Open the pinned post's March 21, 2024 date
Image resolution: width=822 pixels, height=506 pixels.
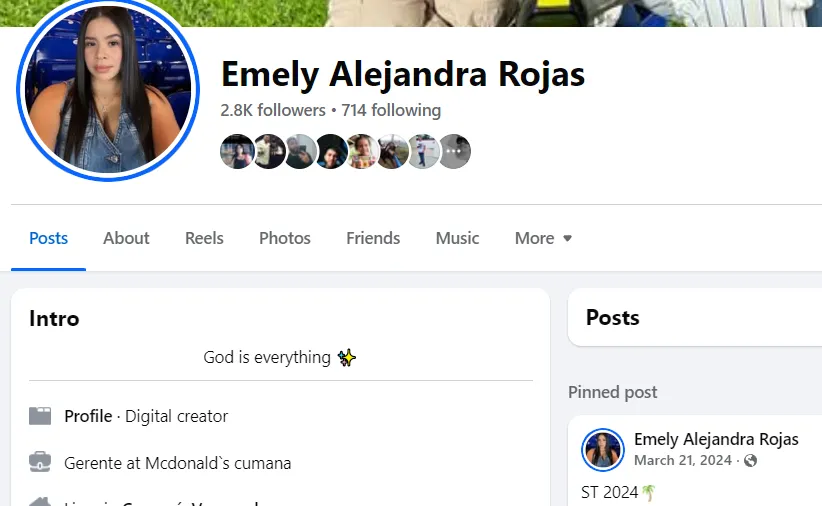coord(682,460)
